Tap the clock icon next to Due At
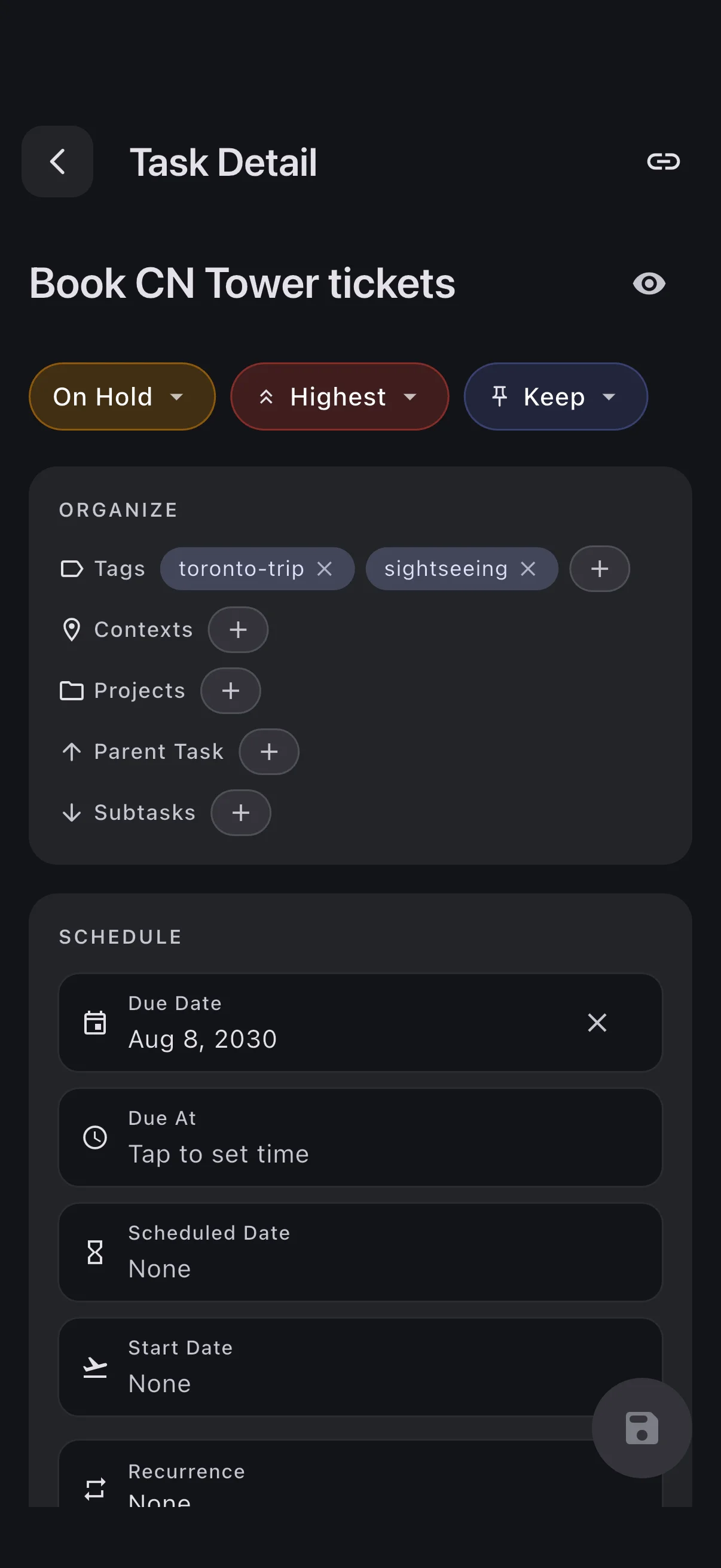Image resolution: width=721 pixels, height=1568 pixels. point(96,1137)
